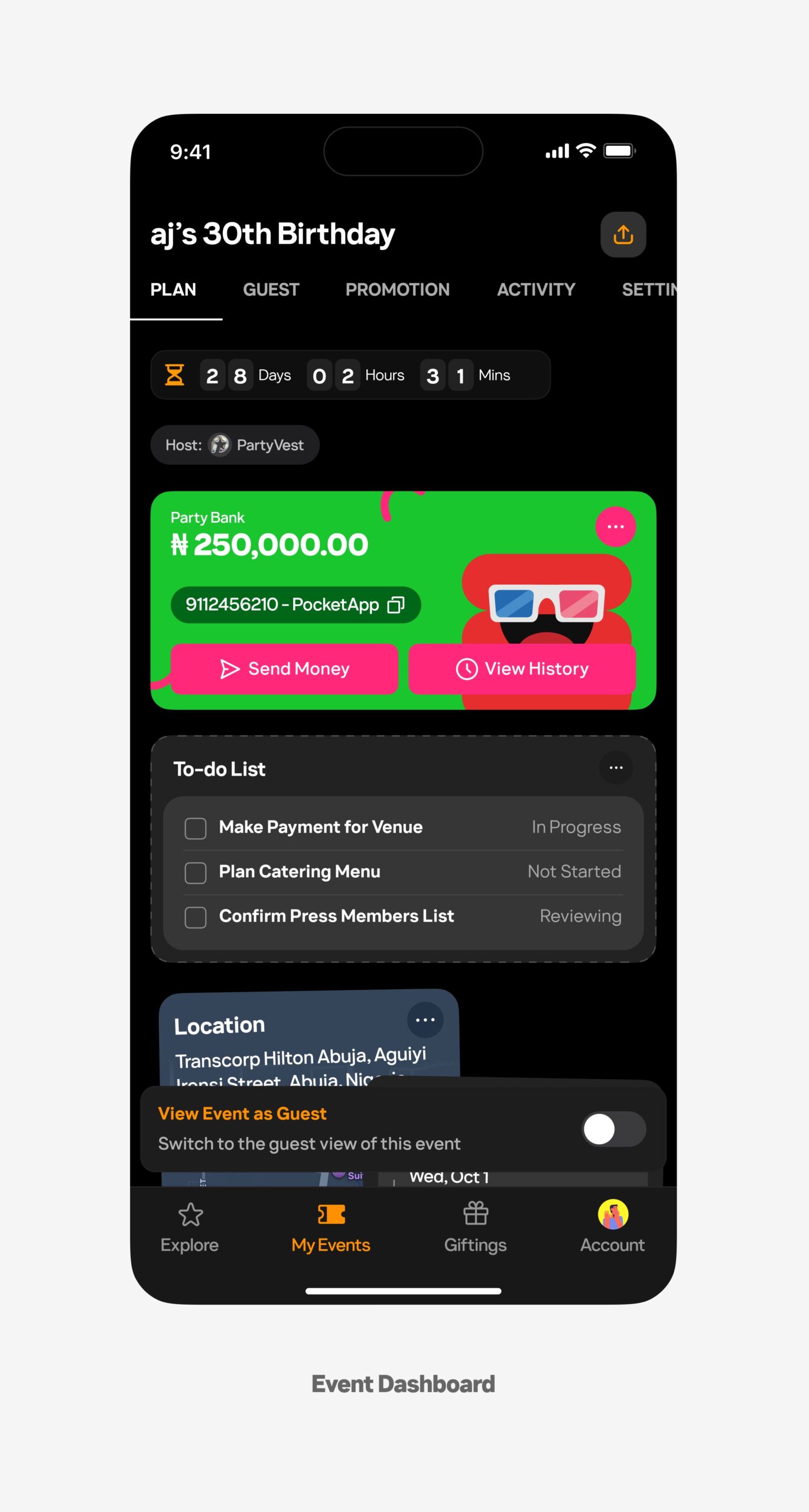Open the PROMOTION tab
The height and width of the screenshot is (1512, 809).
click(397, 289)
